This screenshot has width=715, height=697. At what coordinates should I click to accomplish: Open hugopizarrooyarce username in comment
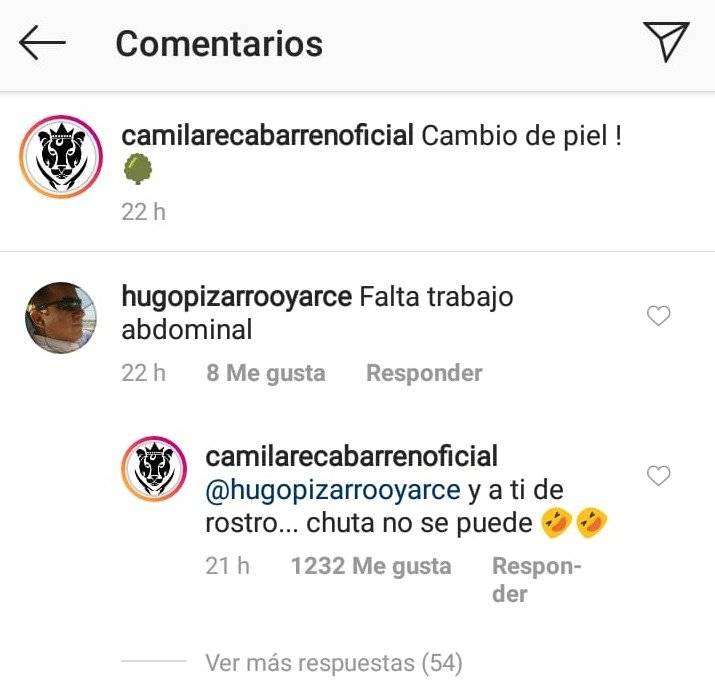click(x=235, y=297)
